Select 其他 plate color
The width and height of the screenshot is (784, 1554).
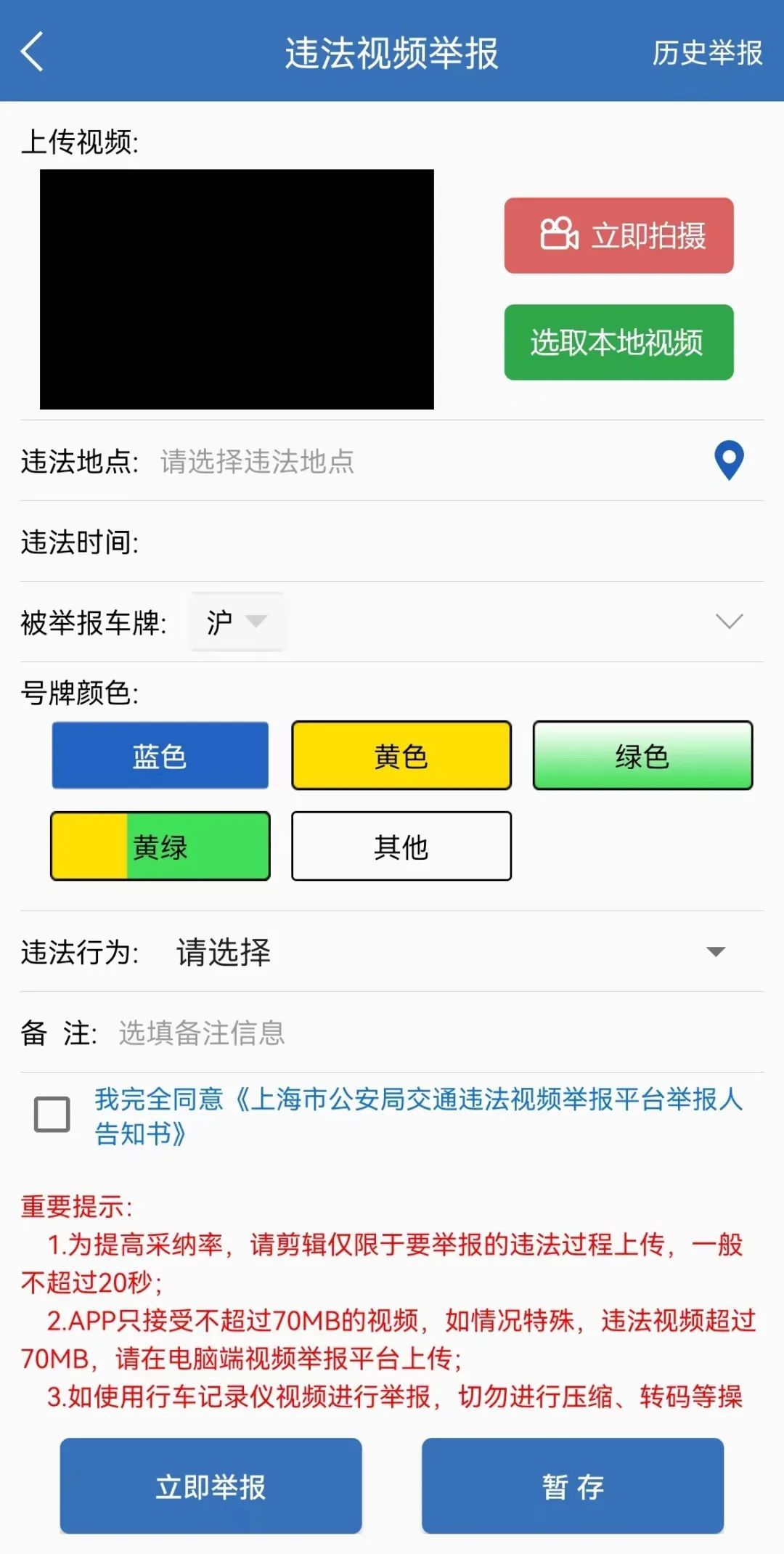point(401,847)
